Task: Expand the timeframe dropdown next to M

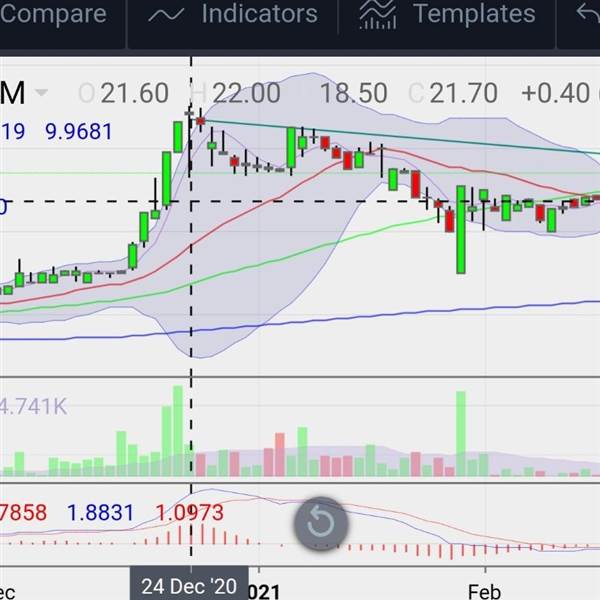Action: (x=41, y=93)
